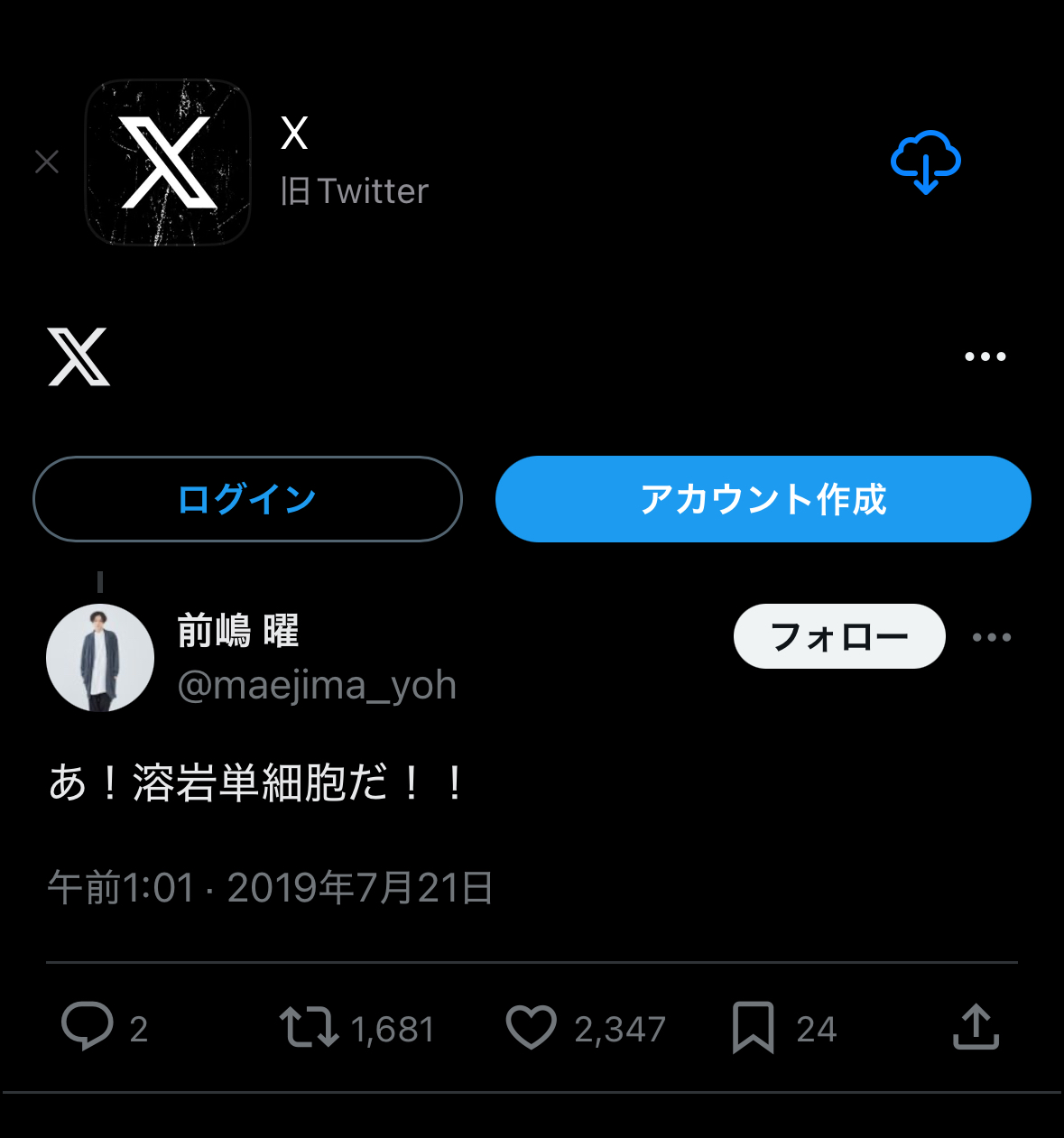Image resolution: width=1064 pixels, height=1138 pixels.
Task: Open the @maejima_yoh handle
Action: 317,685
